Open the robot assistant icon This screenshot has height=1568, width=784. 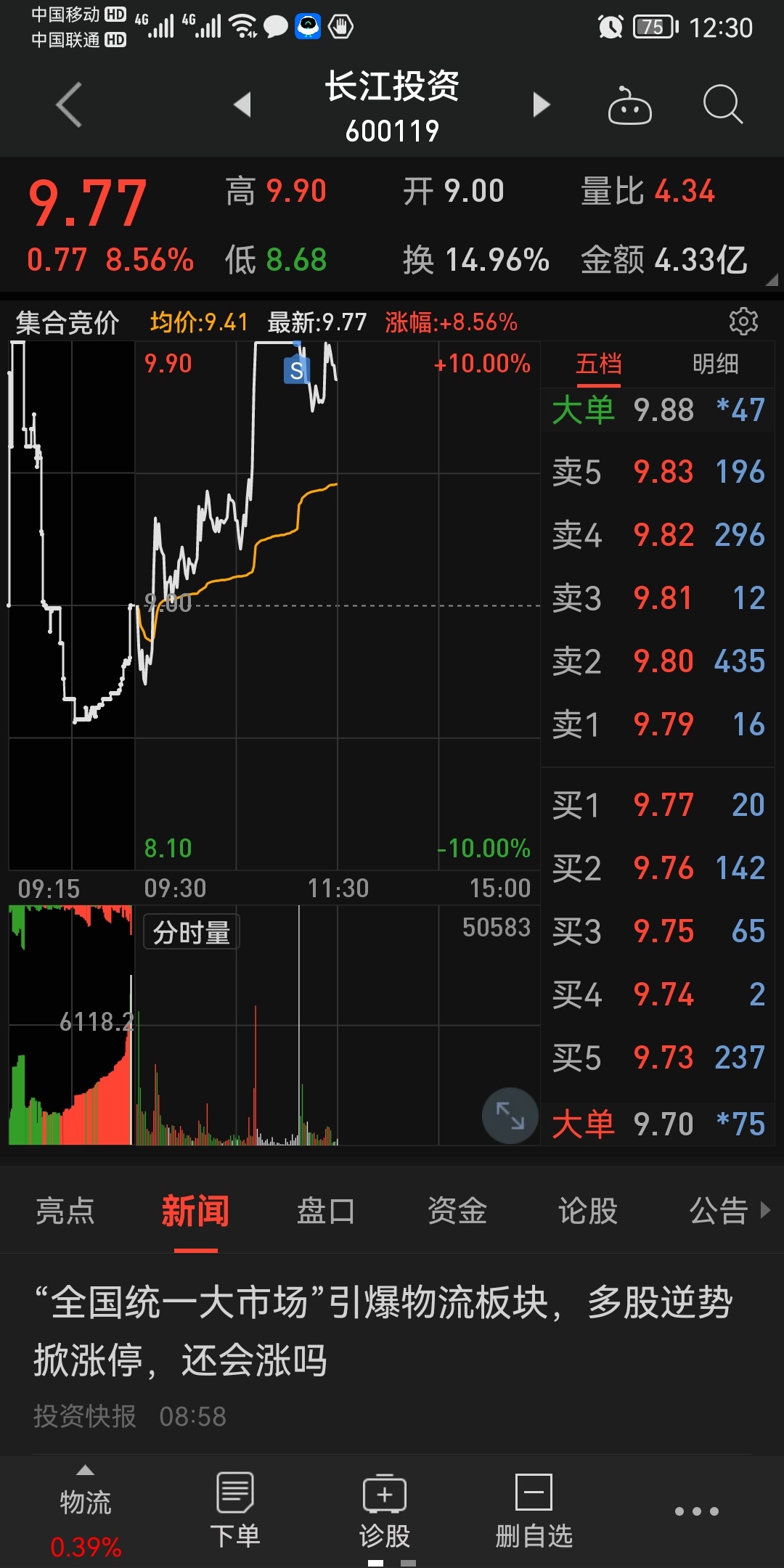point(629,105)
